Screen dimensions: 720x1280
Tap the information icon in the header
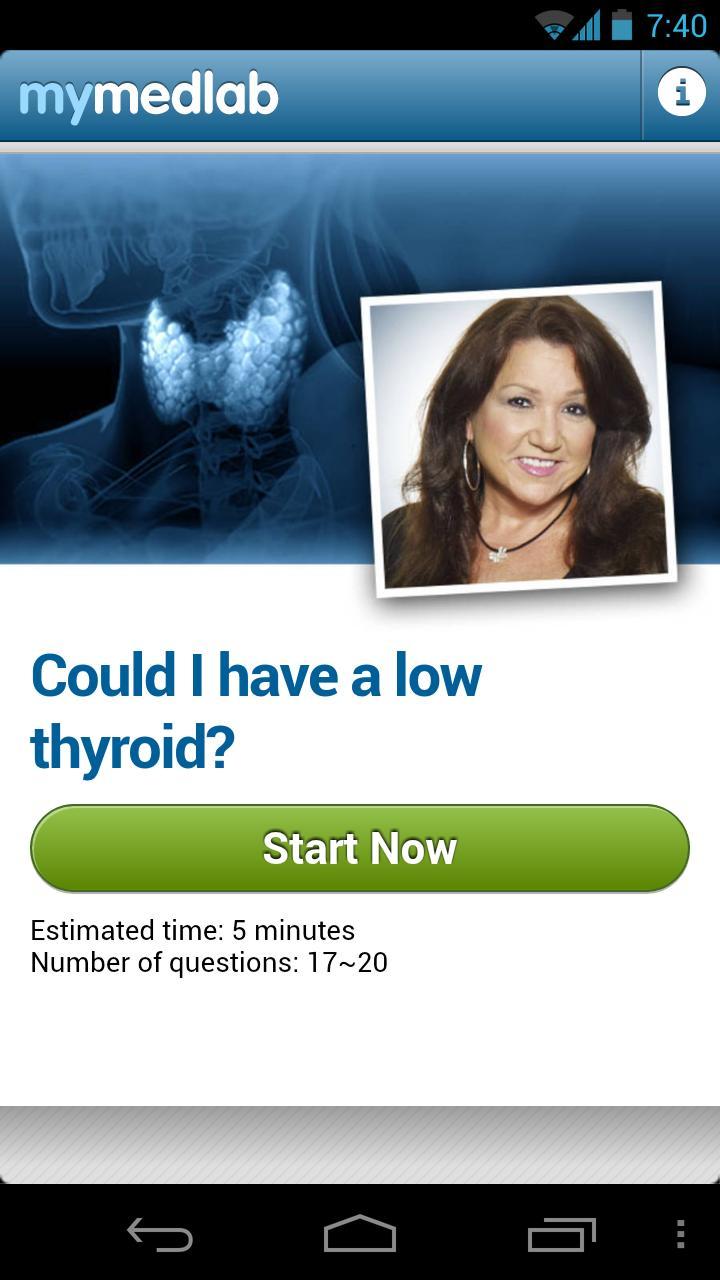coord(683,92)
